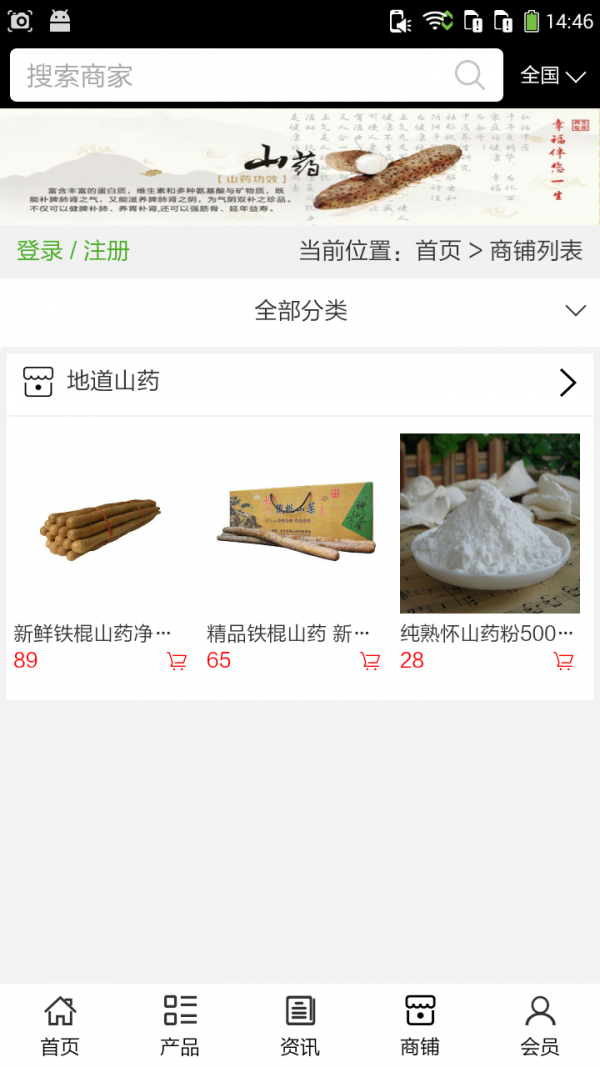Add the 65 yuan yam box to cart
Image resolution: width=600 pixels, height=1067 pixels.
tap(370, 661)
